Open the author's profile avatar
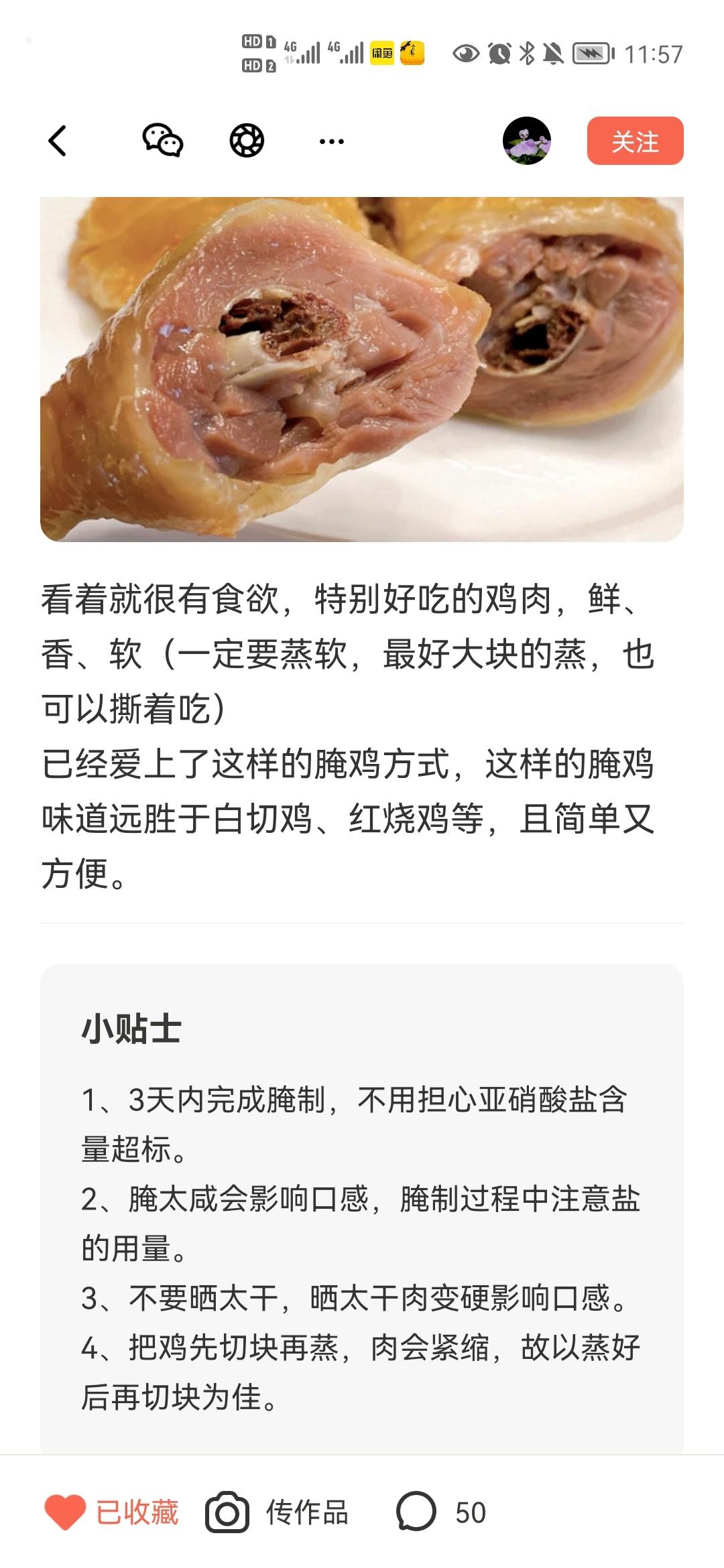The height and width of the screenshot is (1568, 724). 527,141
